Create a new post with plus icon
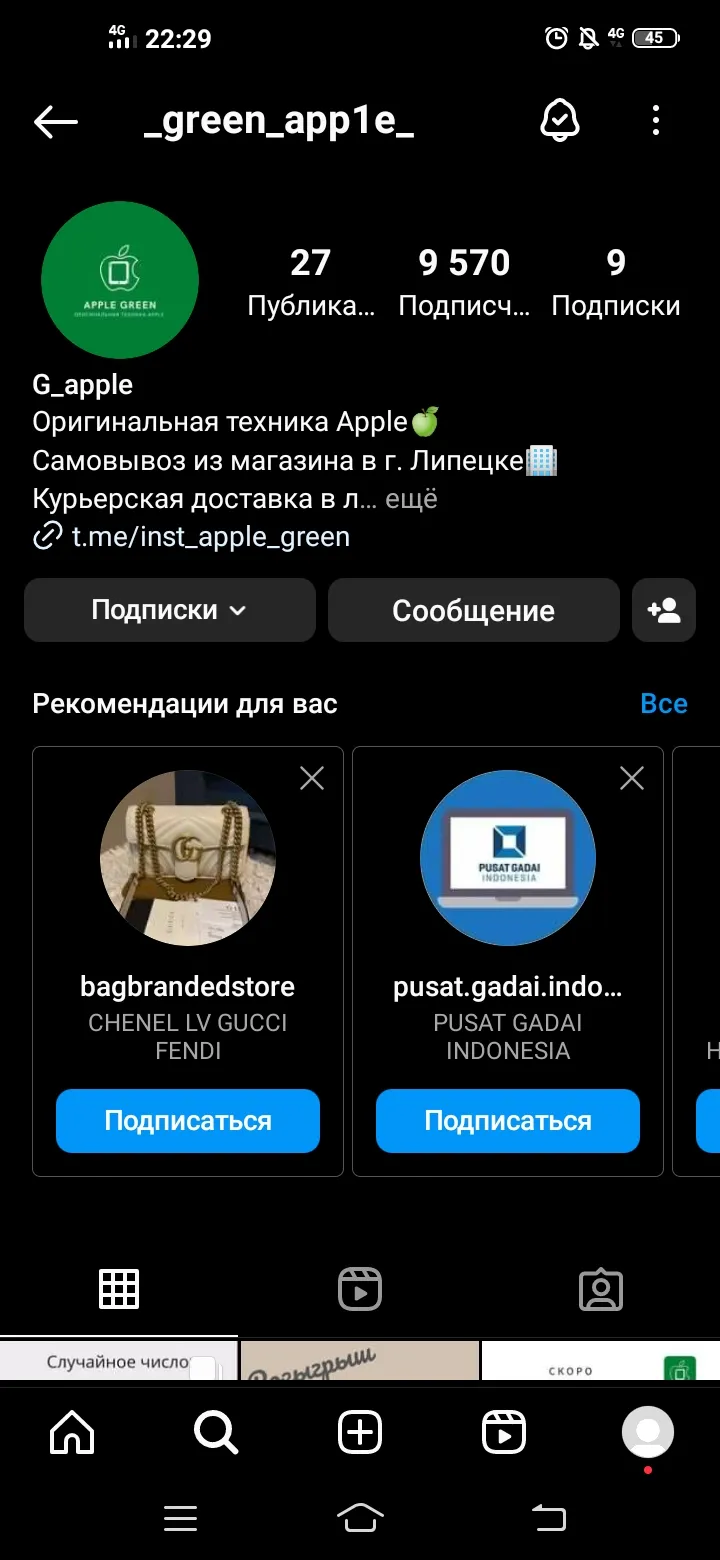 click(360, 1434)
